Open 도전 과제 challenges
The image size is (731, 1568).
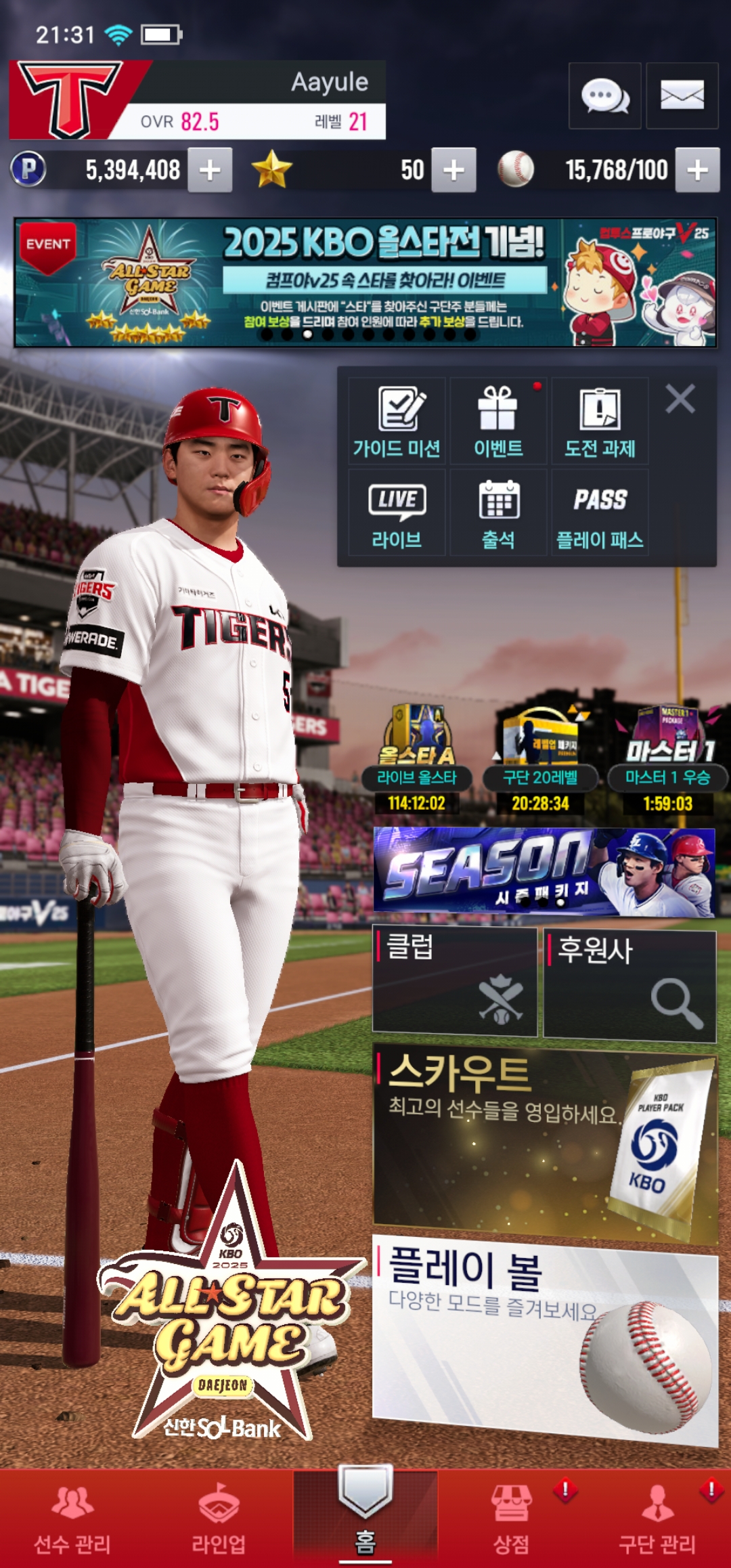(x=600, y=420)
